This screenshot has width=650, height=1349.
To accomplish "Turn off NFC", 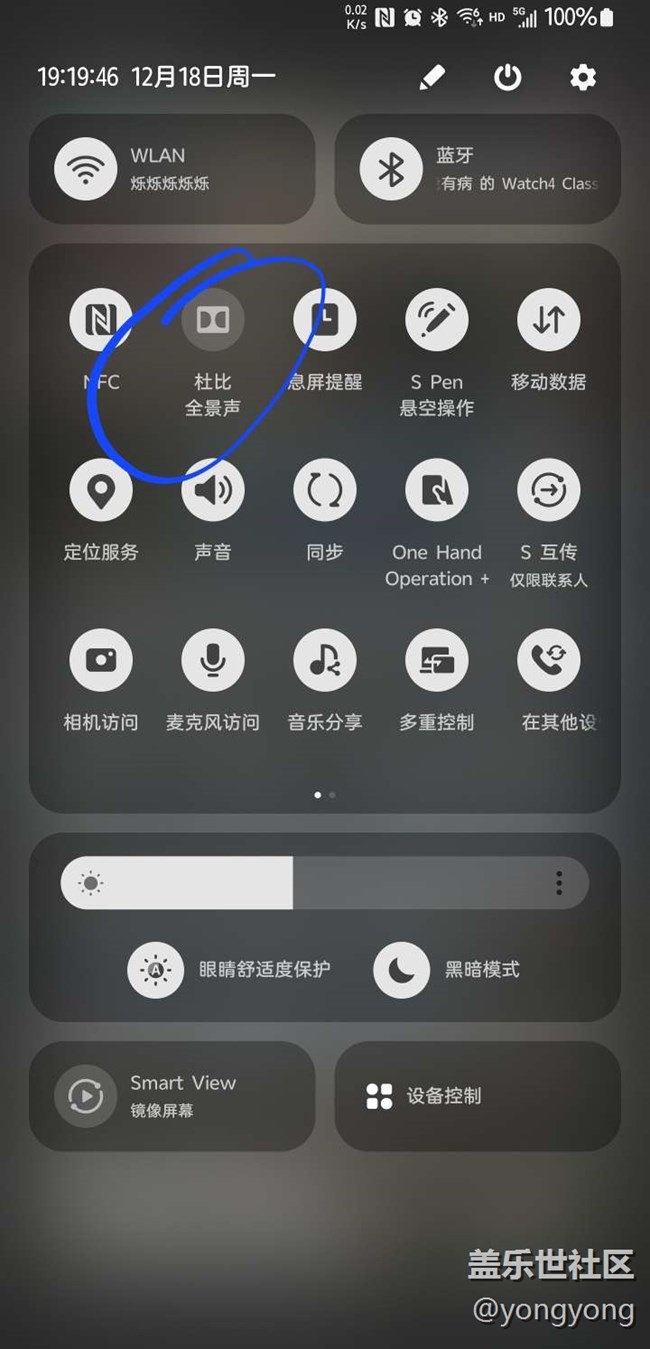I will pyautogui.click(x=100, y=320).
